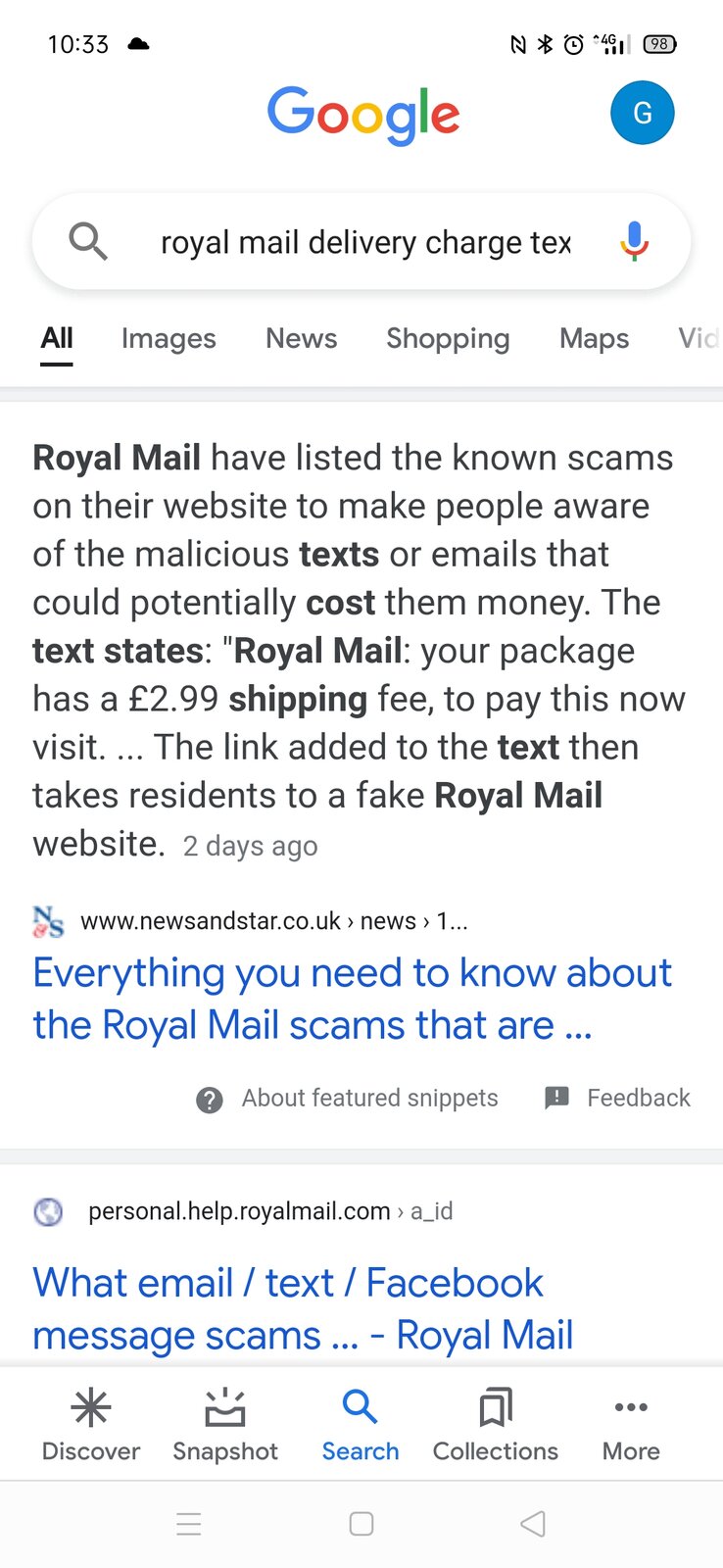Open the More menu tab
Image resolution: width=723 pixels, height=1568 pixels.
631,1424
